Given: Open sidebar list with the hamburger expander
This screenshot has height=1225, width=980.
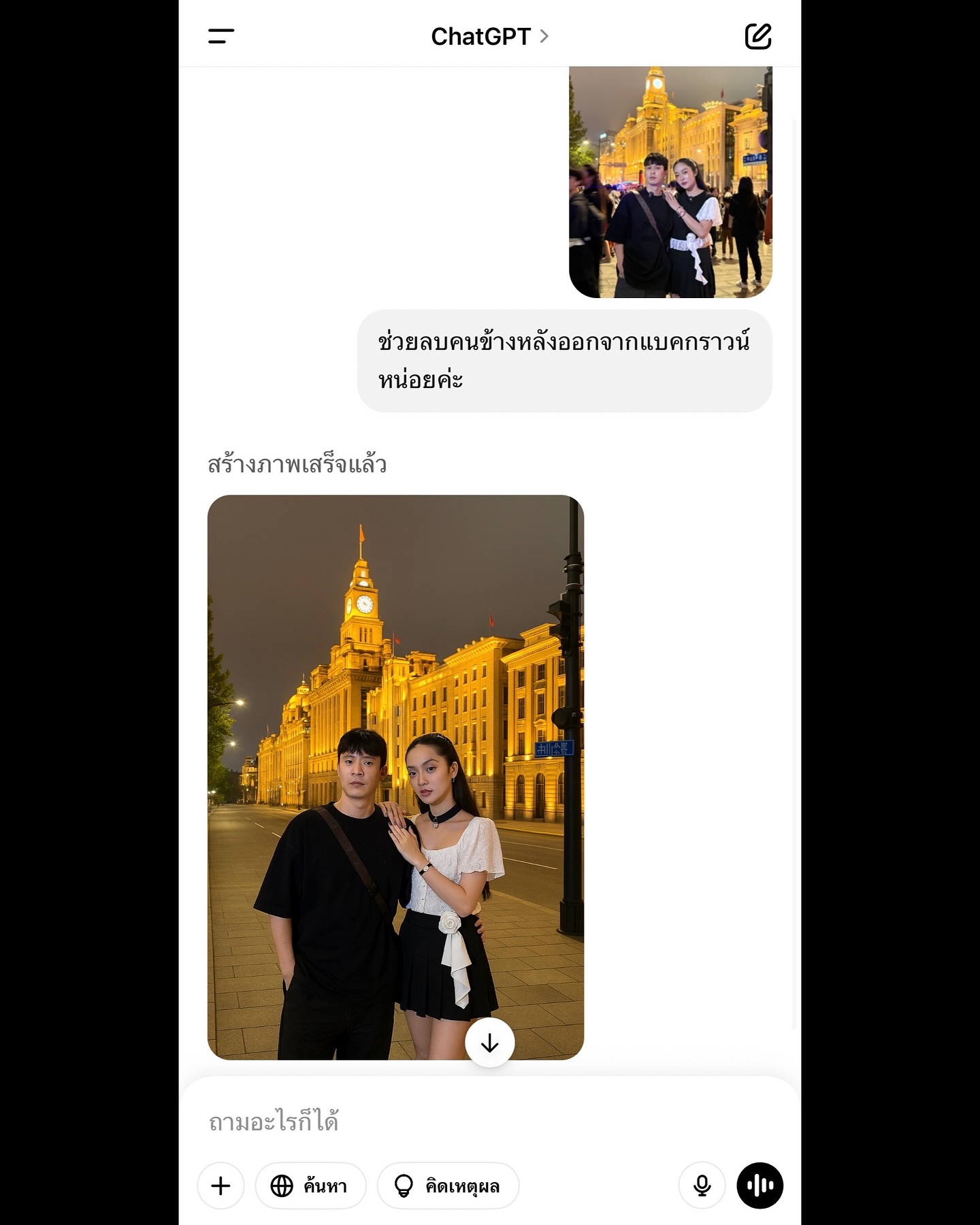Looking at the screenshot, I should [220, 37].
